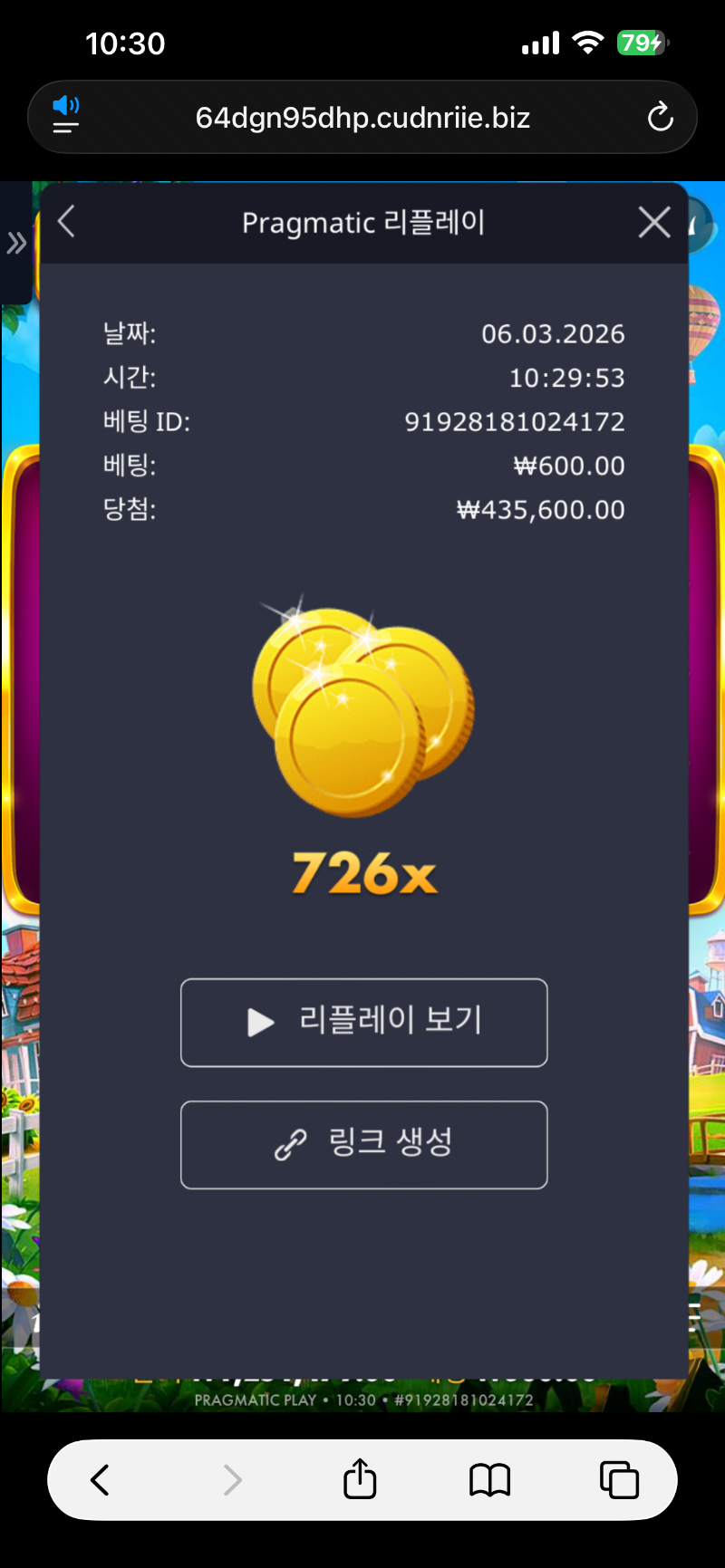The width and height of the screenshot is (725, 1568).
Task: Reload the page using the refresh icon
Action: pyautogui.click(x=660, y=116)
